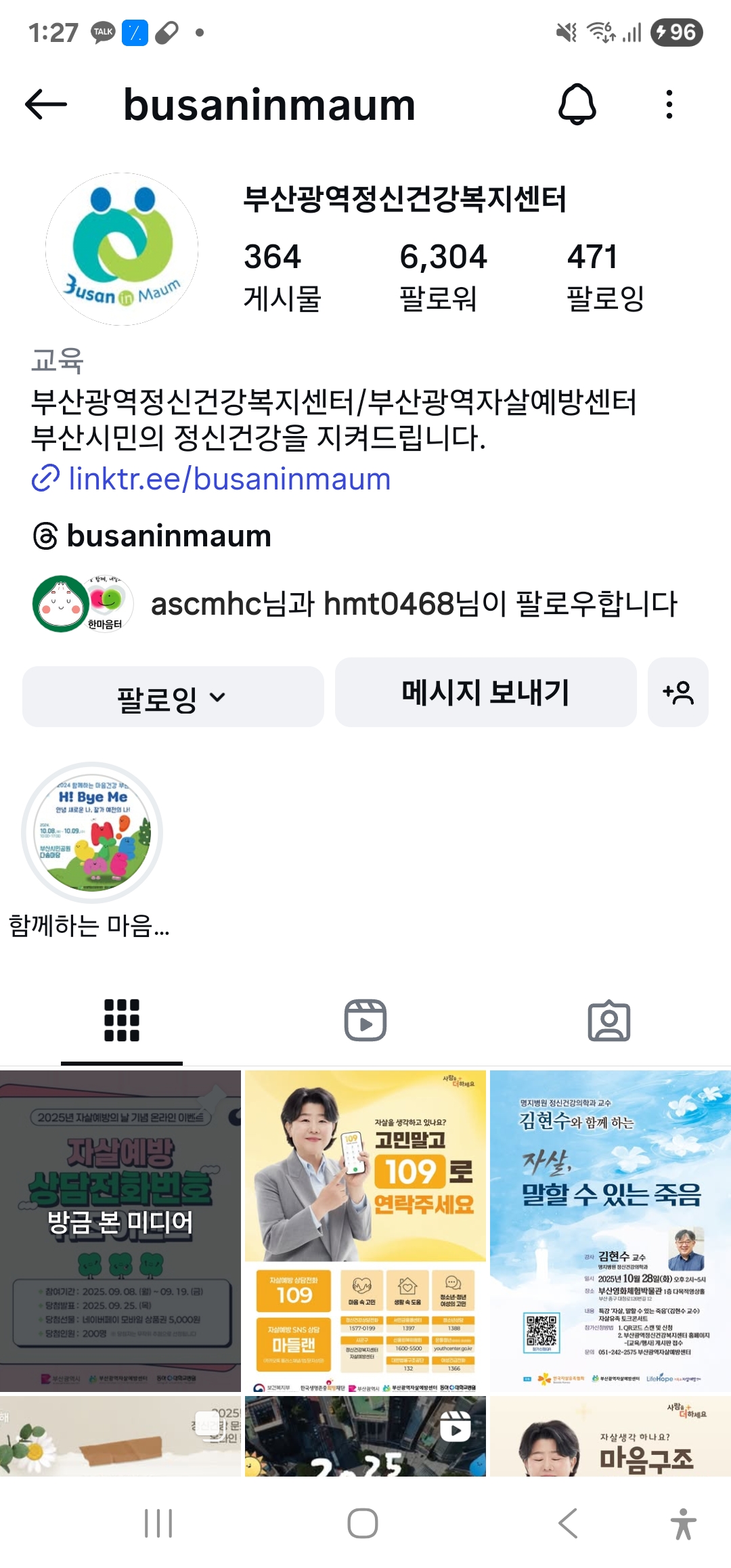The width and height of the screenshot is (731, 1568).
Task: View the profile picture of busaninmaum
Action: 122,248
